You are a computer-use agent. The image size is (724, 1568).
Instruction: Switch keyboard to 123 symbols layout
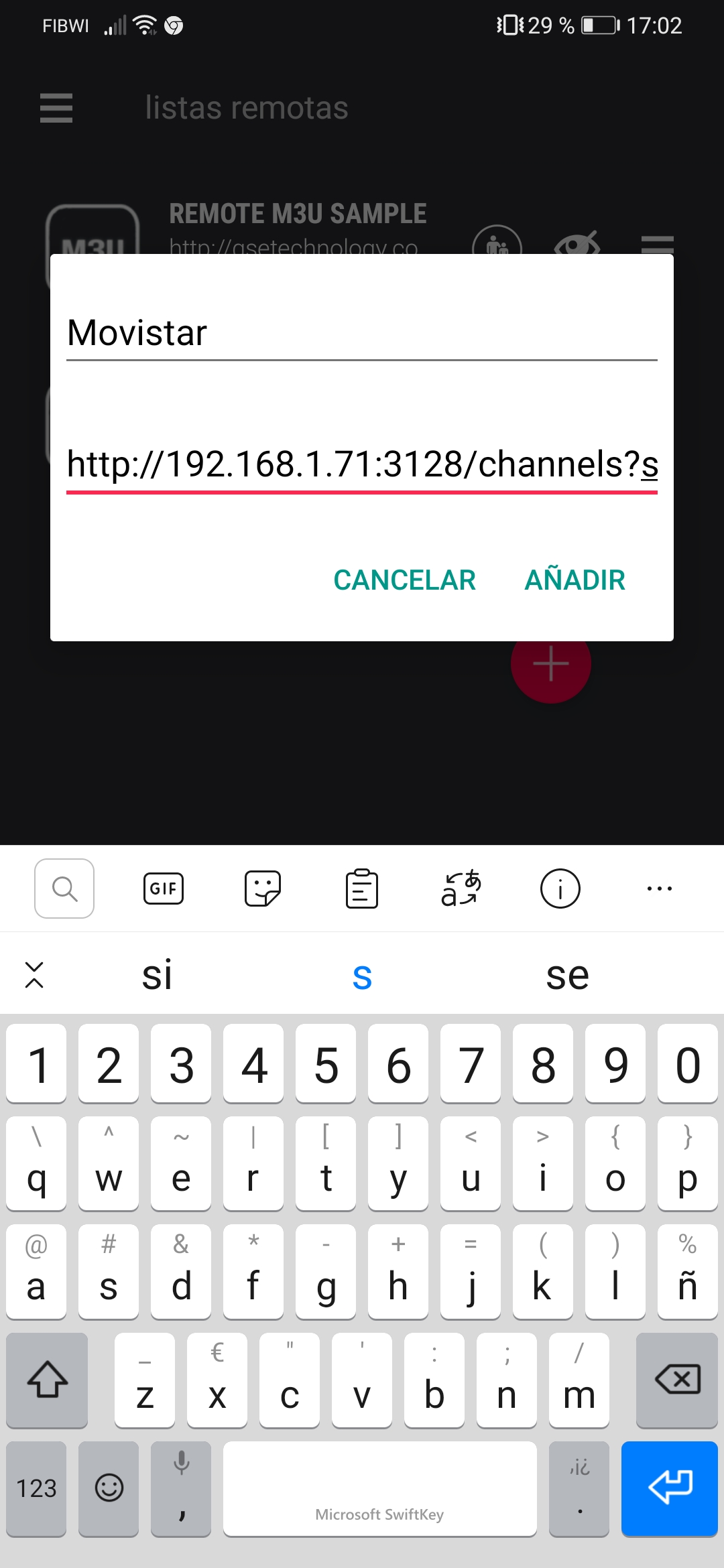(x=36, y=1488)
